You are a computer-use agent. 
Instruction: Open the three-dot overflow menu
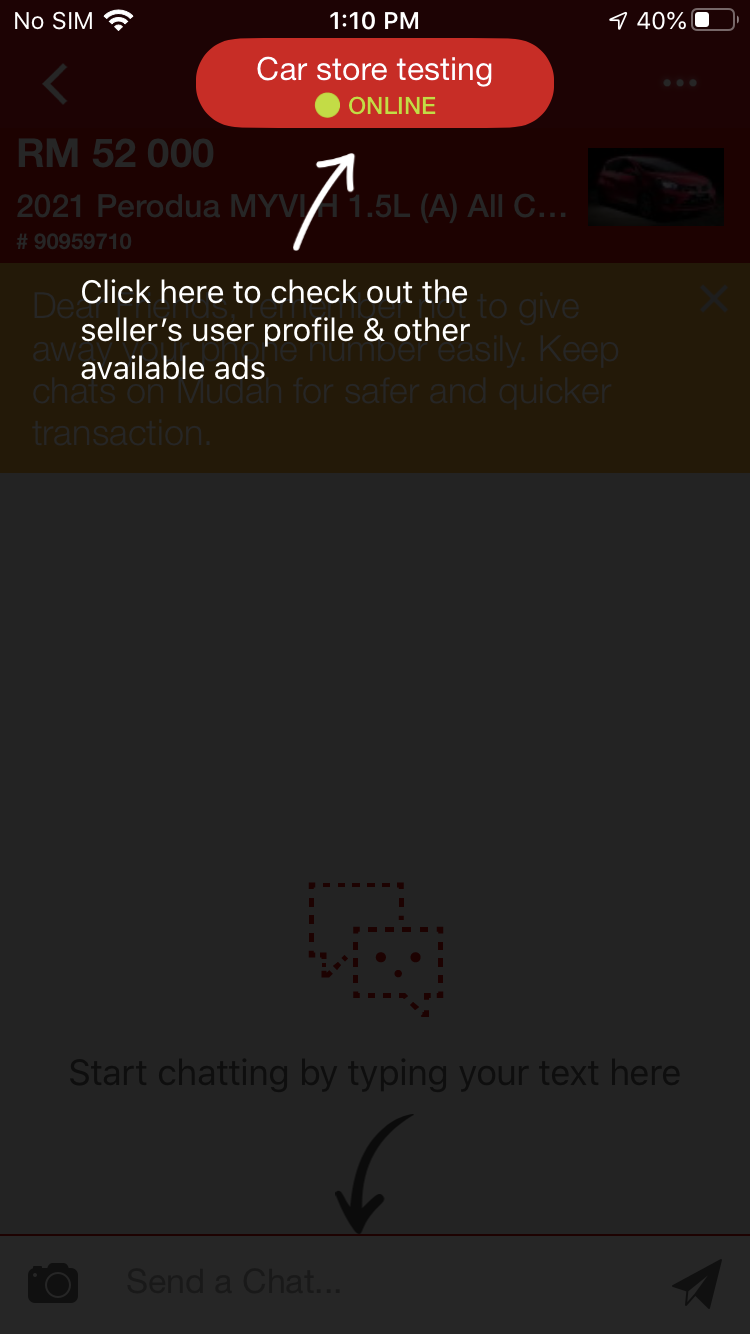point(680,83)
